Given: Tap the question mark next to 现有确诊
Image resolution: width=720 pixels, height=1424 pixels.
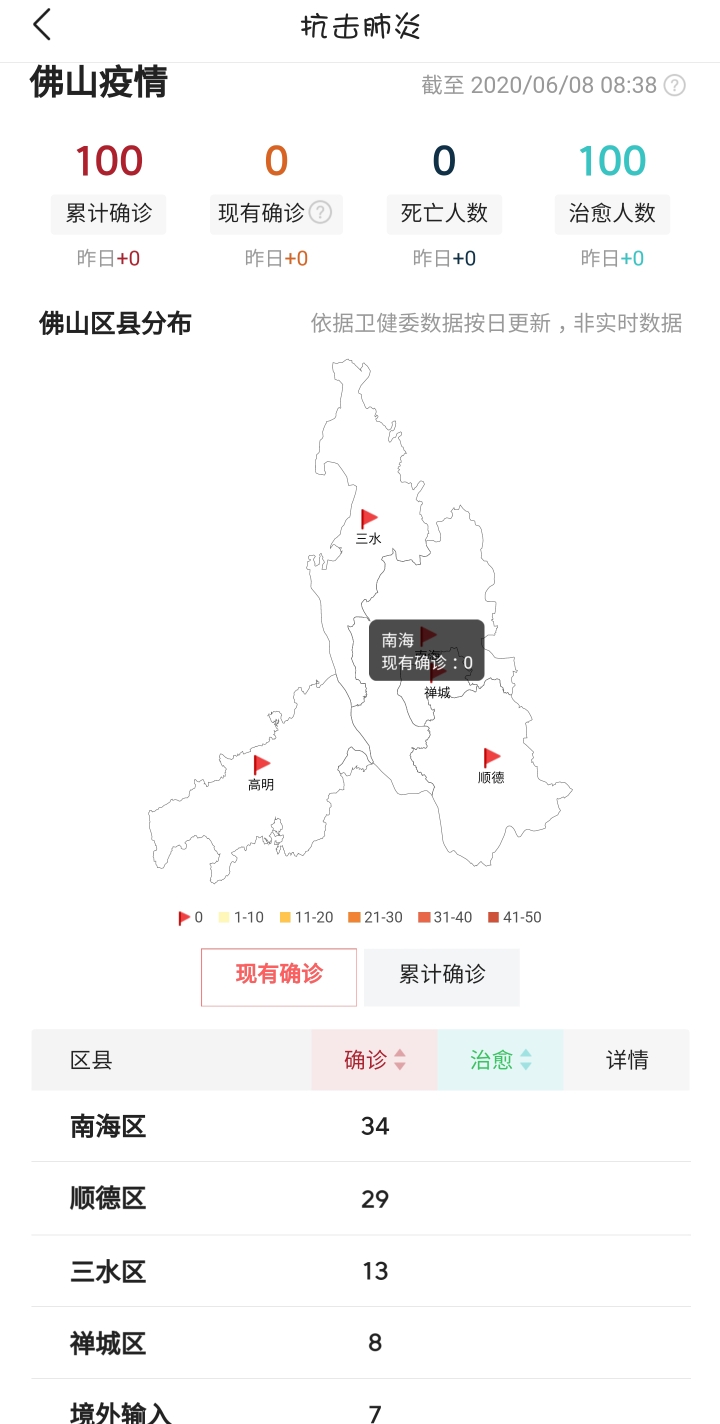Looking at the screenshot, I should (x=320, y=212).
